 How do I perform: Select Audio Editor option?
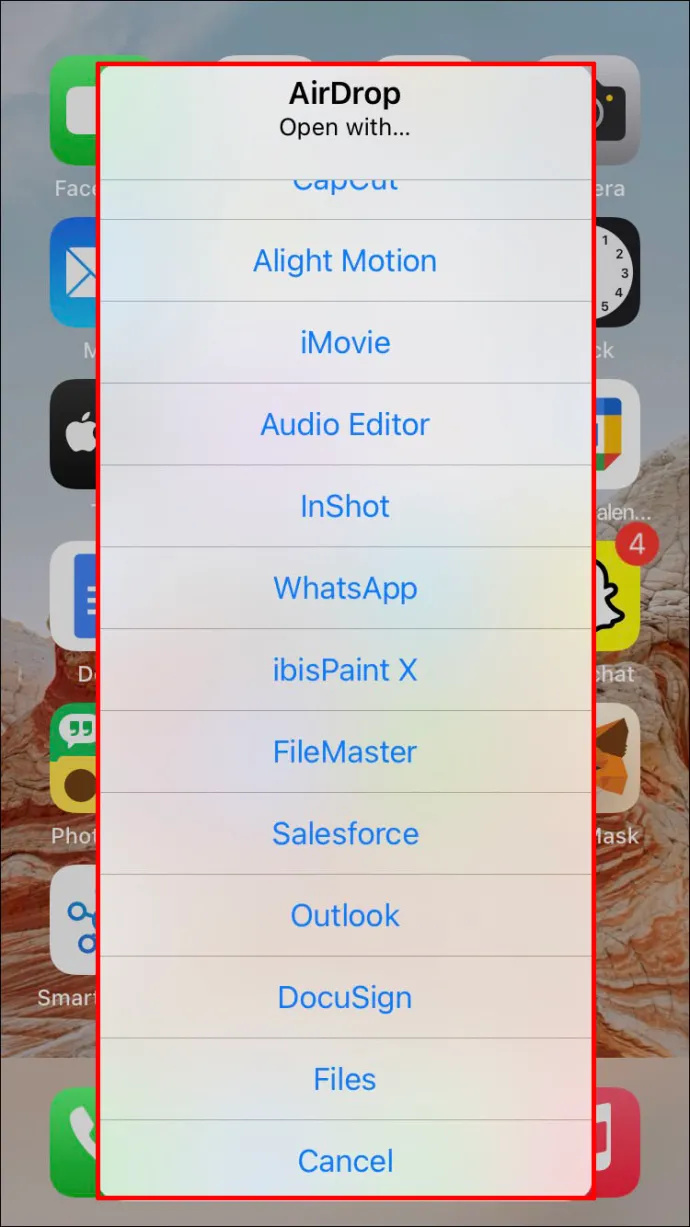tap(345, 425)
